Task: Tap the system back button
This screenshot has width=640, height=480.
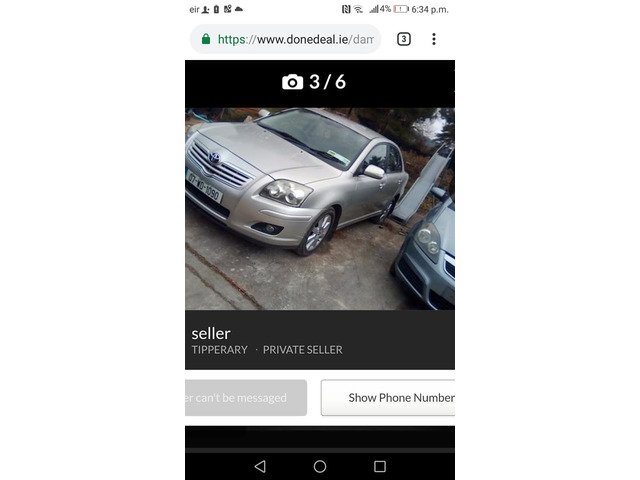Action: click(x=260, y=466)
